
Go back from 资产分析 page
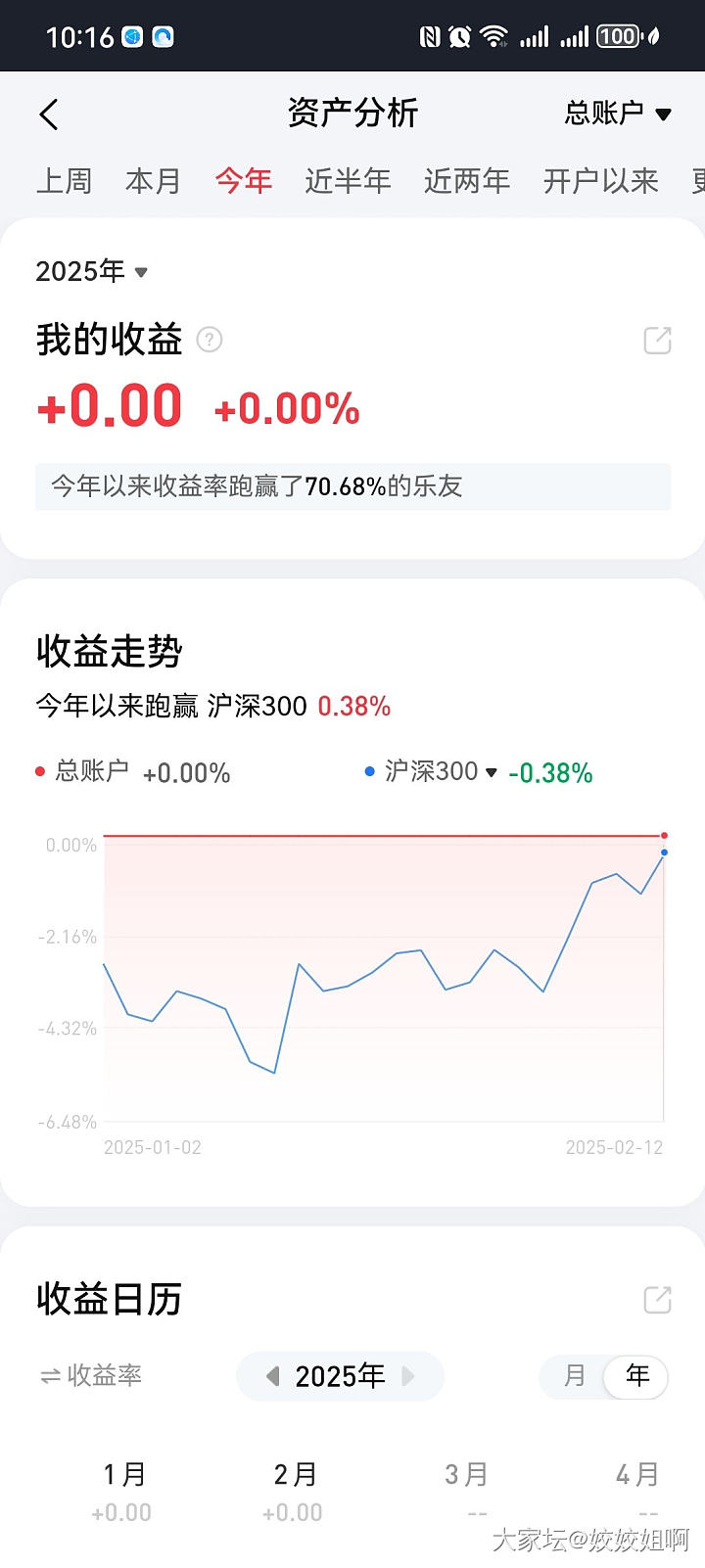49,115
